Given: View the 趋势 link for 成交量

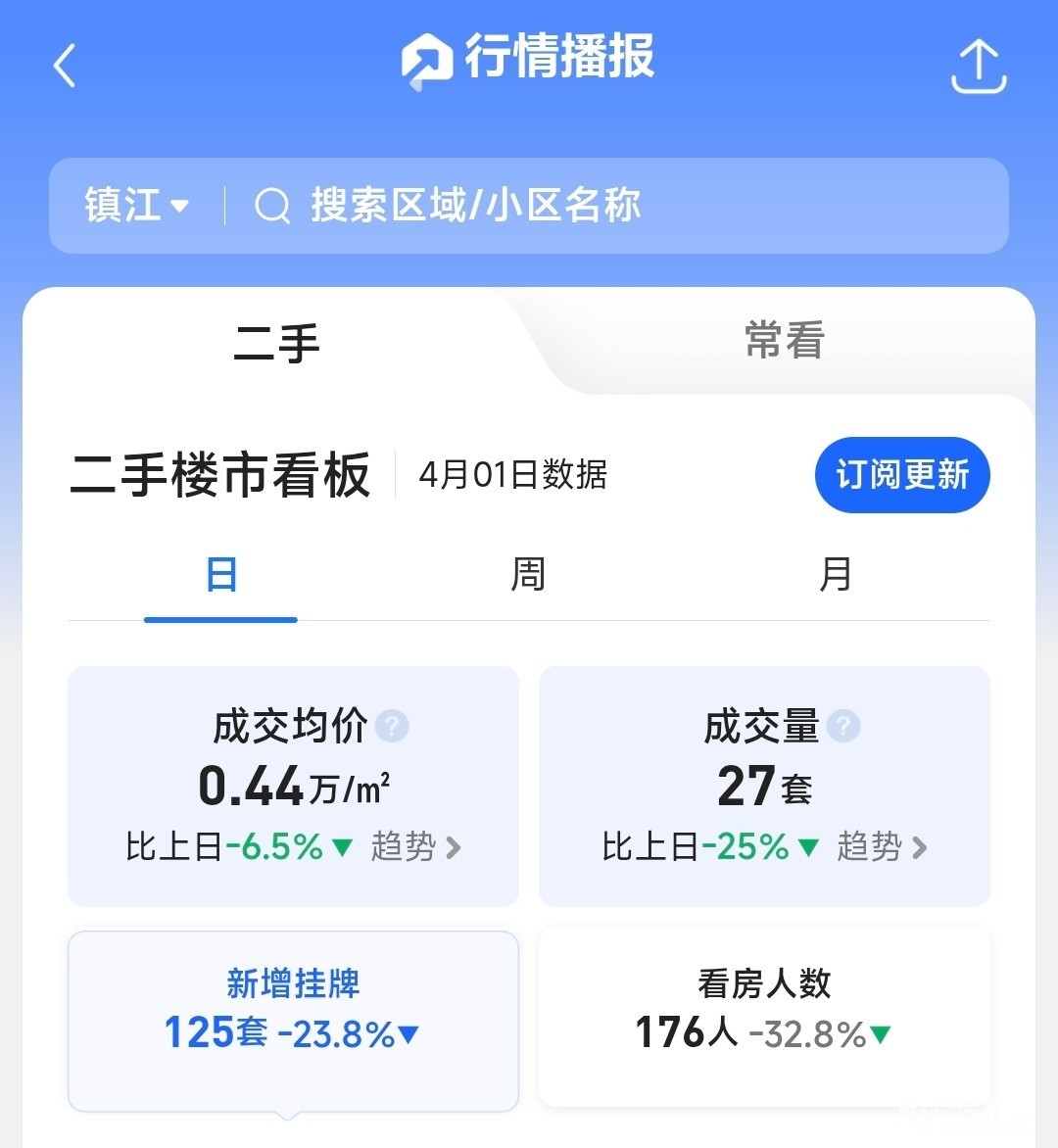Looking at the screenshot, I should [882, 846].
